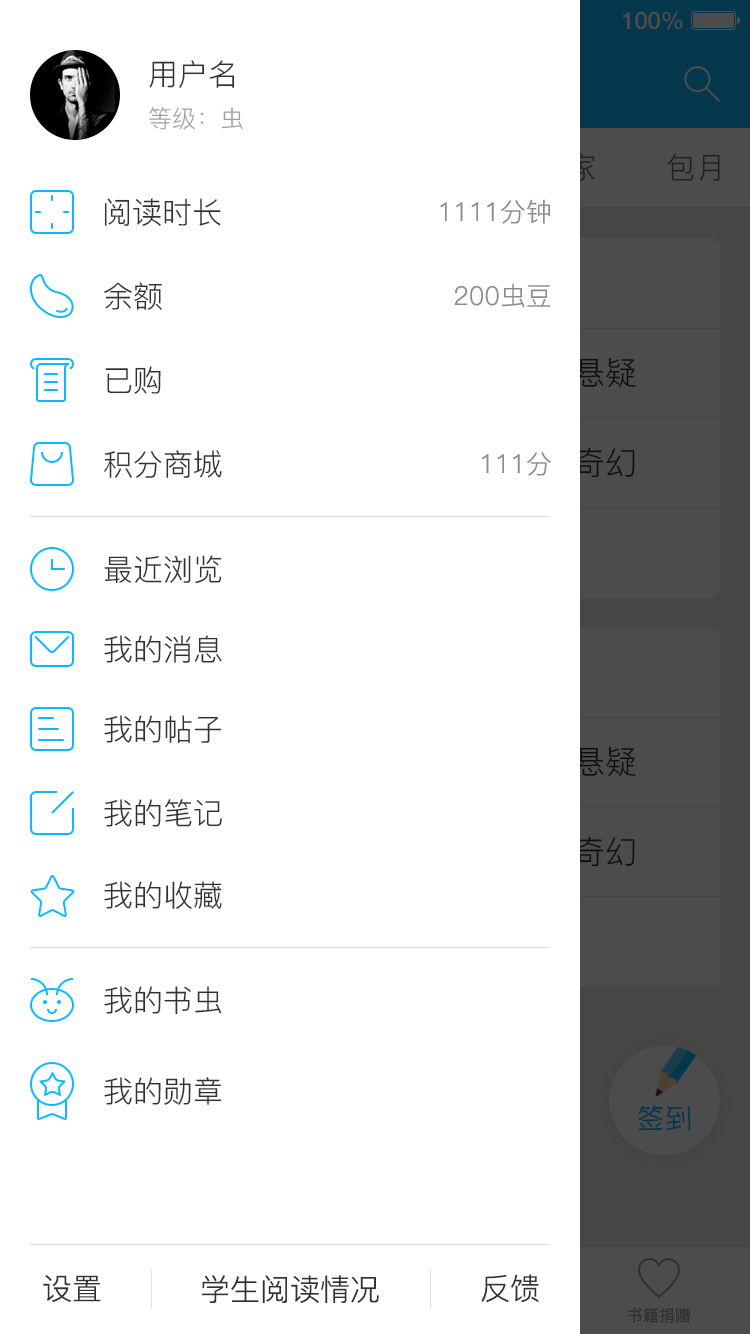750x1334 pixels.
Task: Click the user profile avatar photo
Action: [x=75, y=94]
